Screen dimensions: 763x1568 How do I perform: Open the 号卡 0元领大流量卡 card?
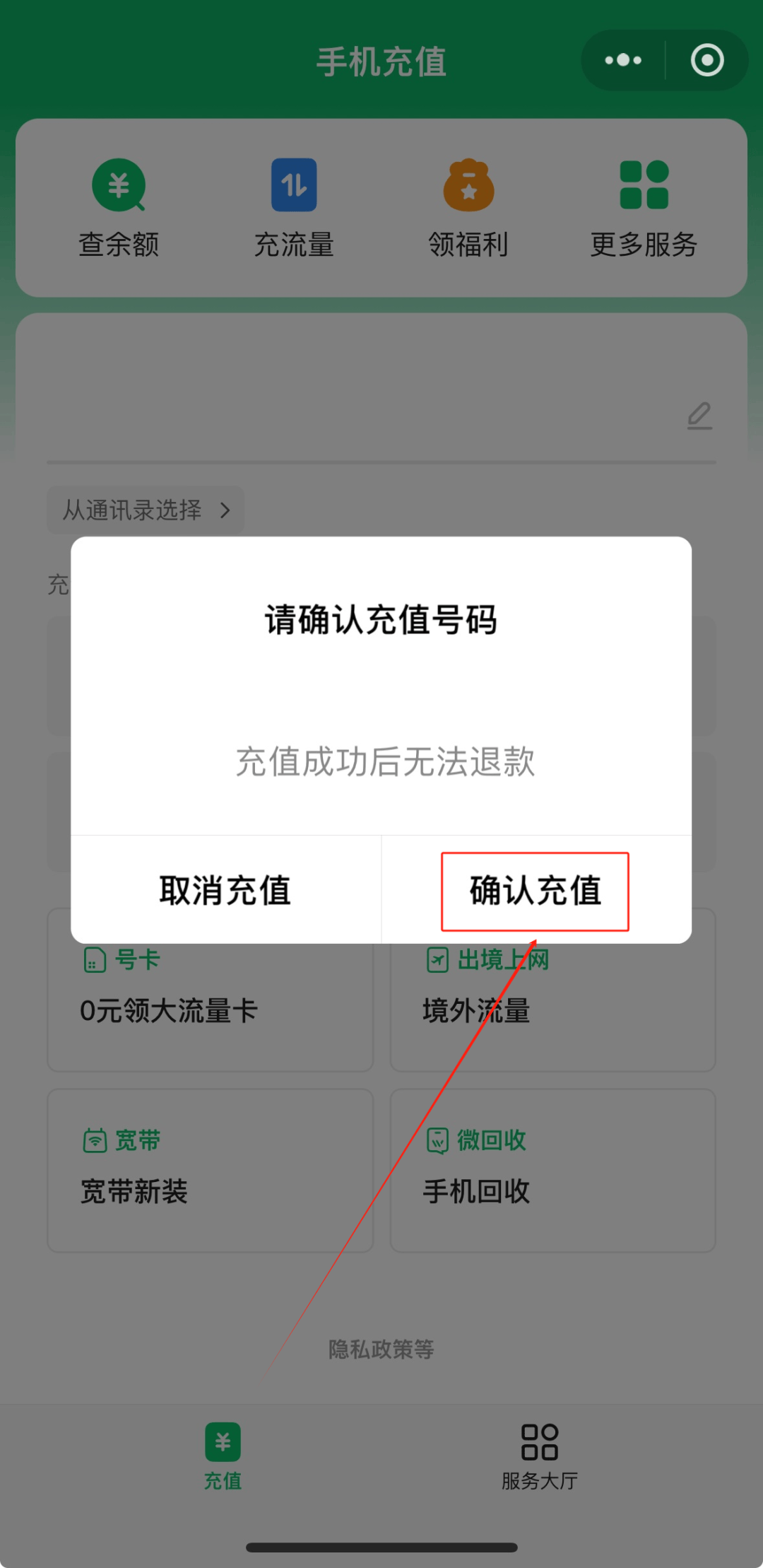(x=210, y=1011)
